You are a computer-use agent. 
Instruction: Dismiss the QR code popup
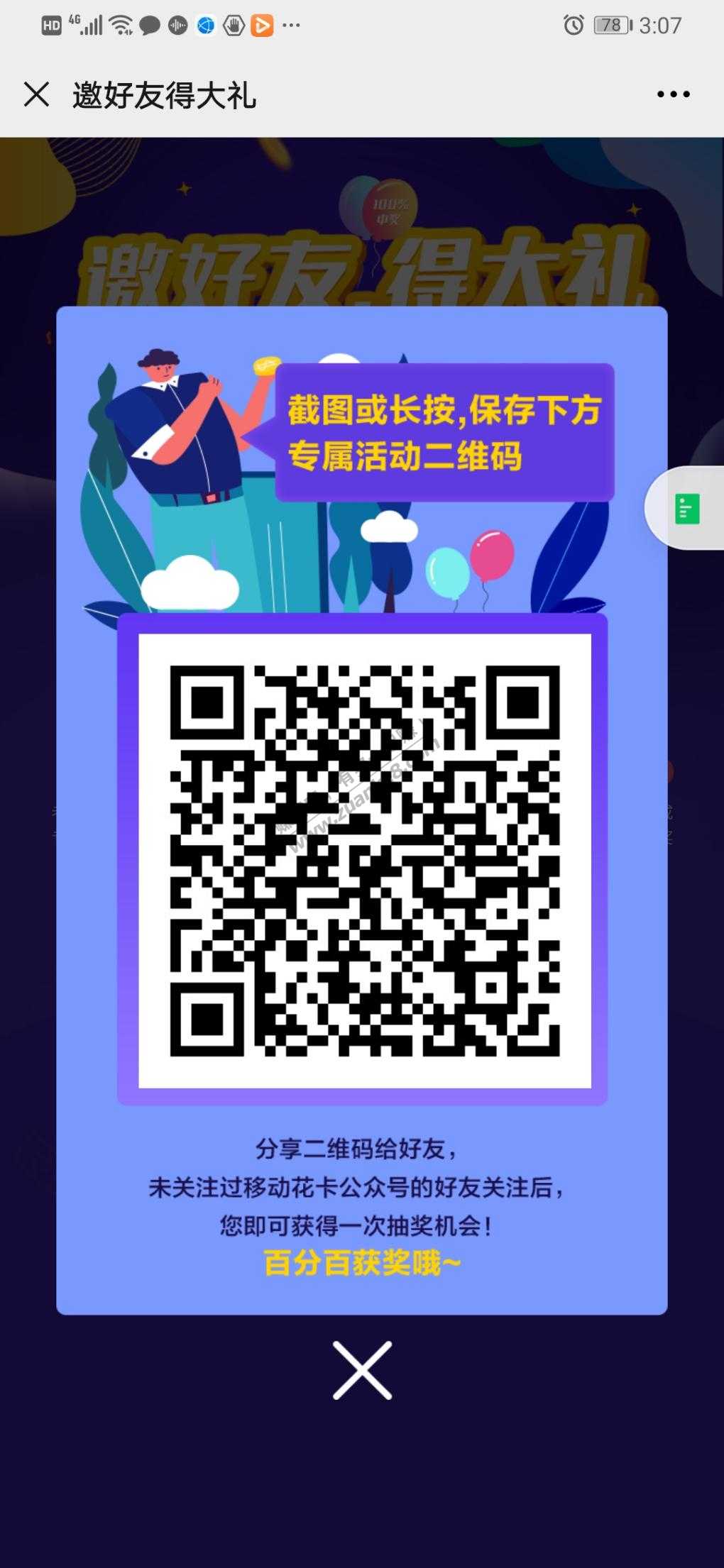(x=362, y=1369)
